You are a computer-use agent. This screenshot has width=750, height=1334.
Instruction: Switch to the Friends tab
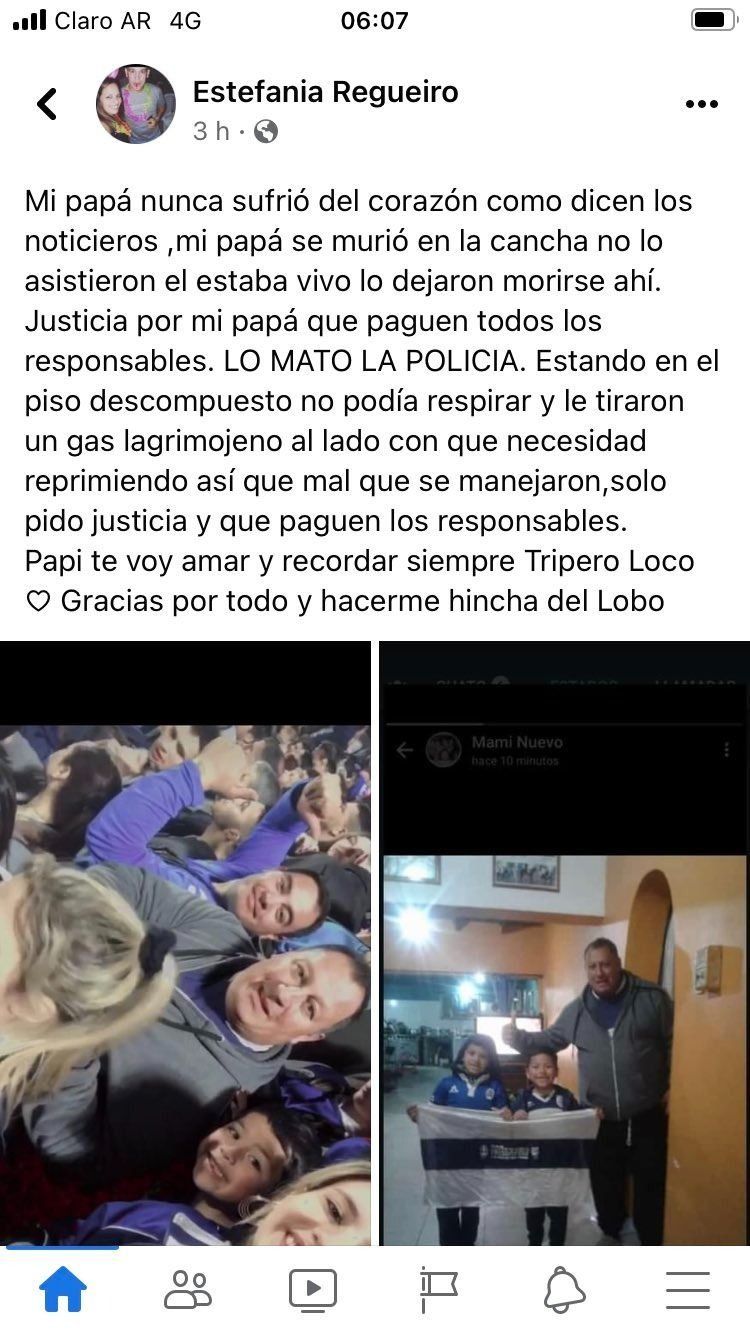click(188, 1290)
